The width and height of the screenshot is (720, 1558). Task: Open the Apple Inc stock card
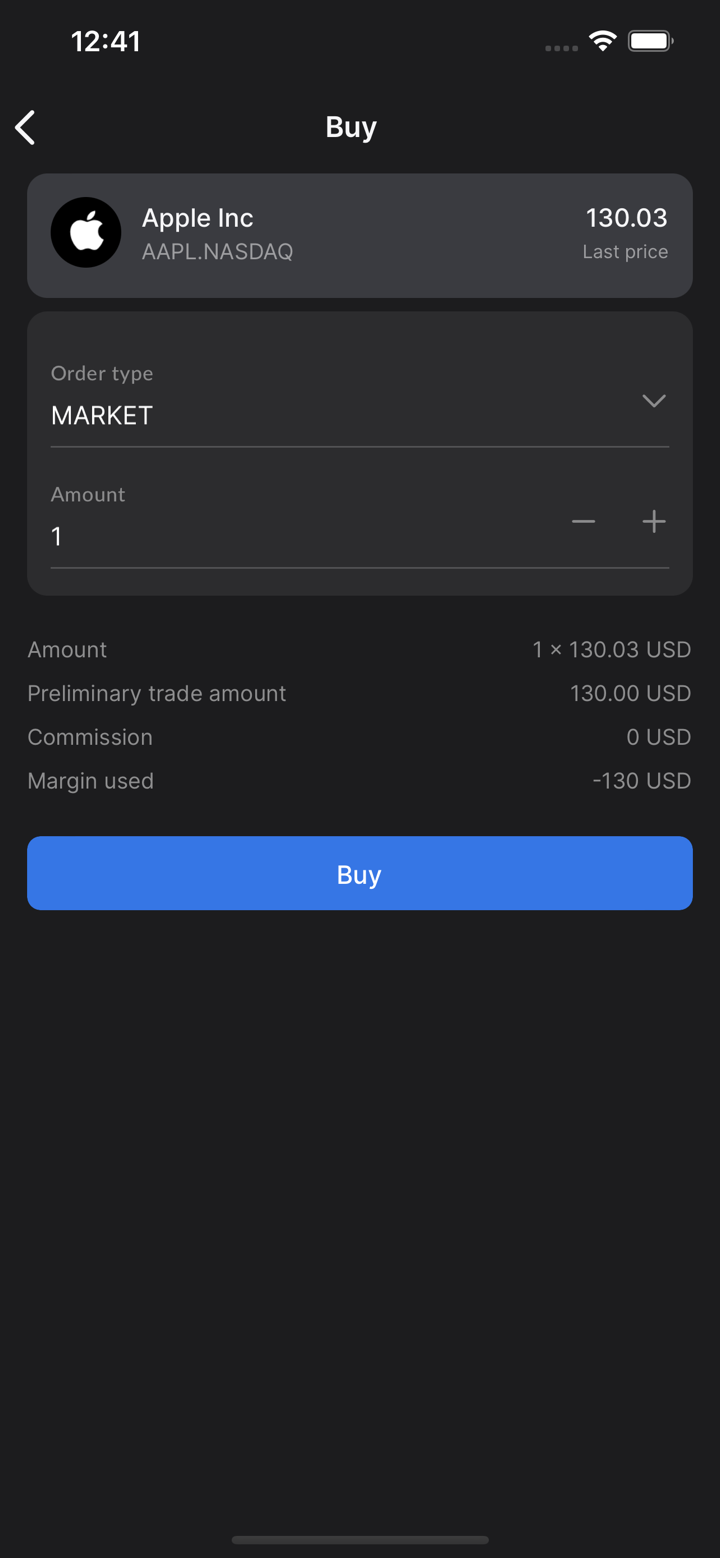click(x=360, y=235)
